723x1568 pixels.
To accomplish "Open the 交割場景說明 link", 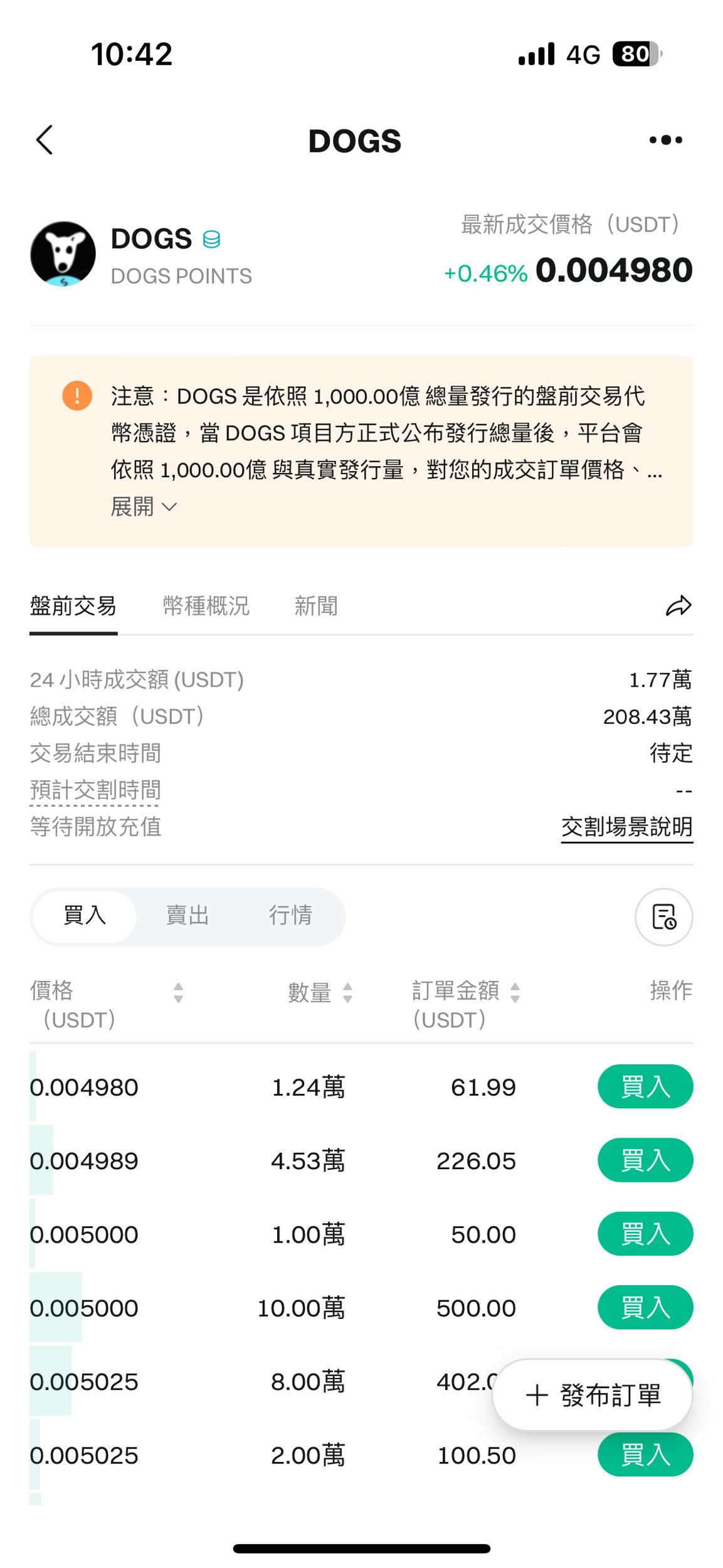I will [626, 827].
